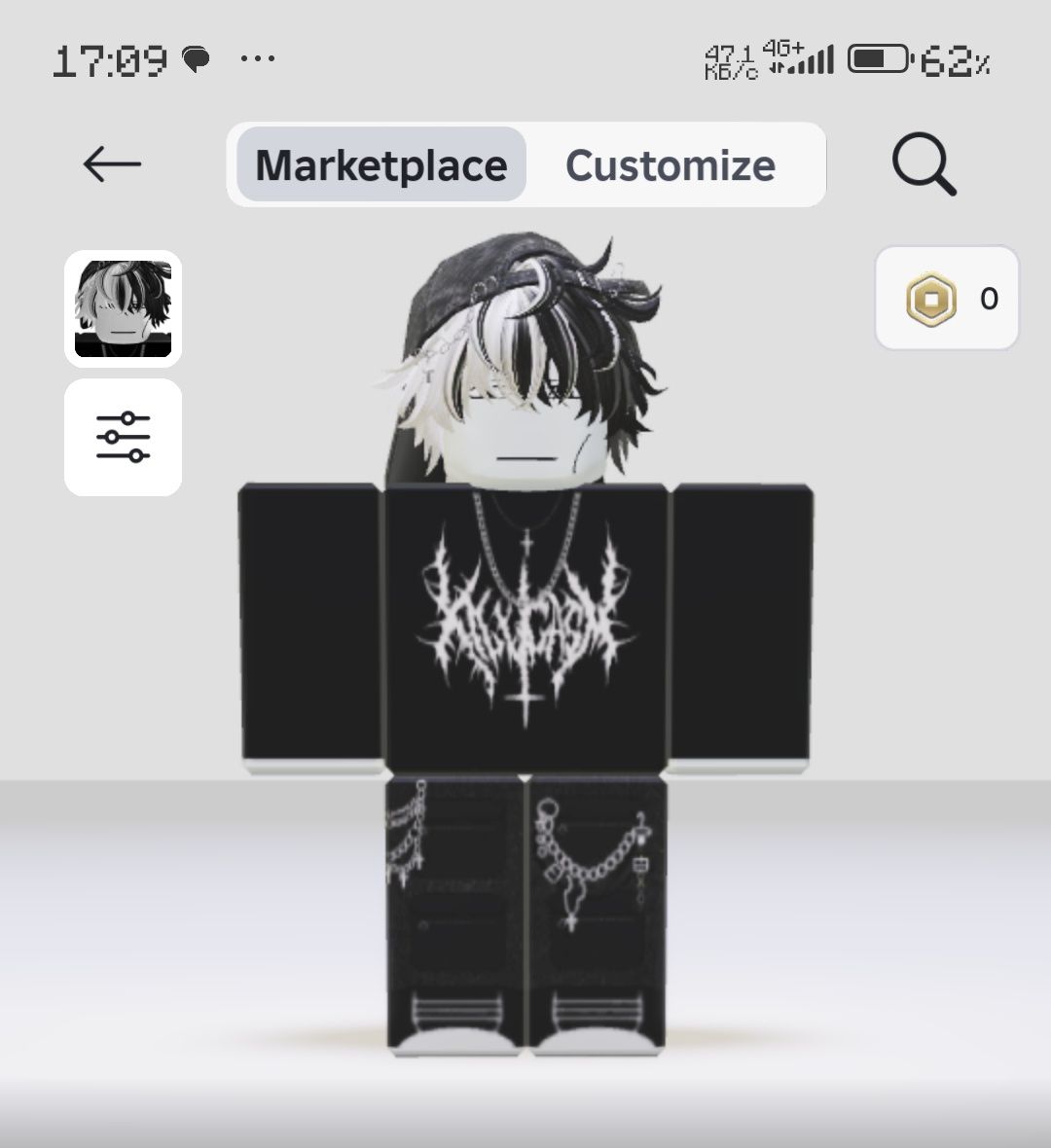Open the search magnifier
This screenshot has width=1051, height=1148.
(x=923, y=164)
